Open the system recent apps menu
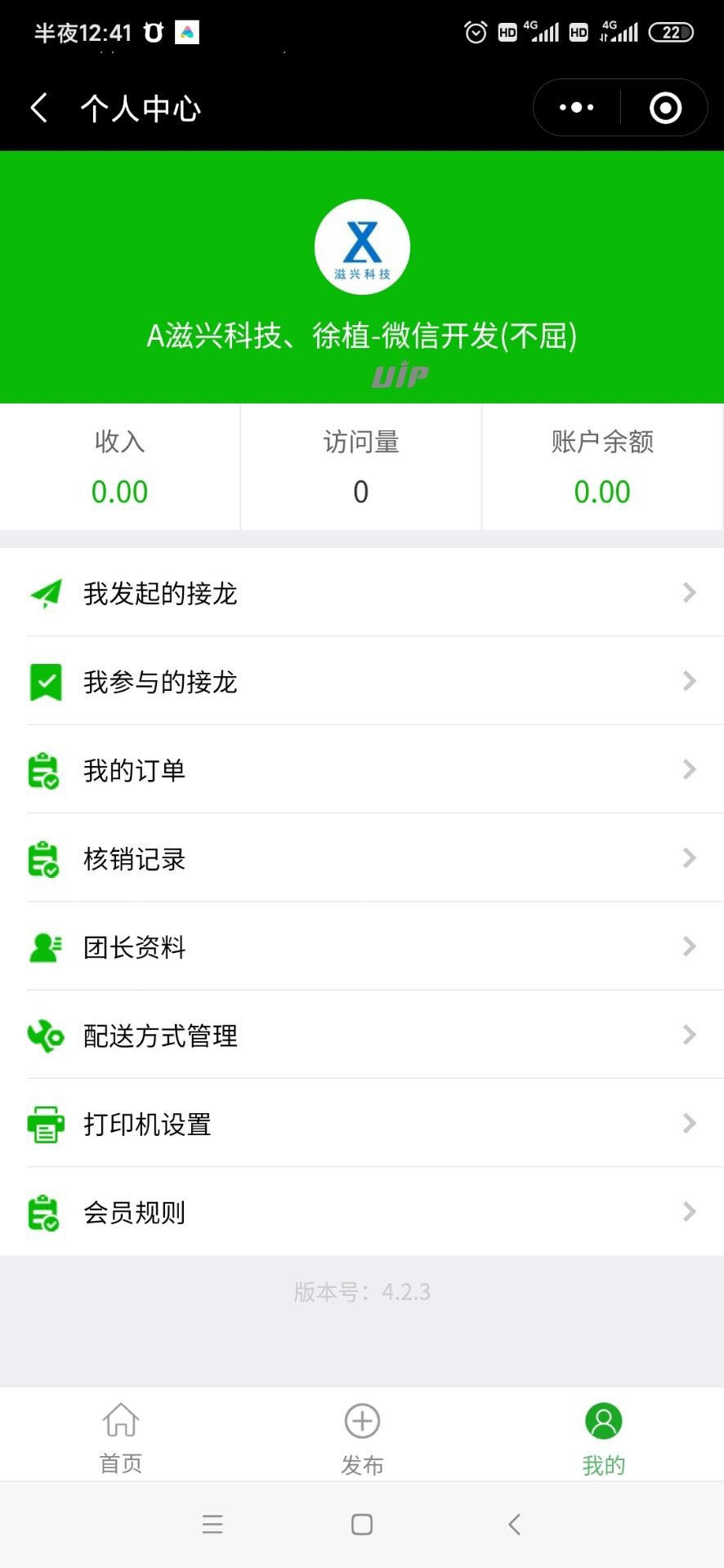724x1568 pixels. (212, 1524)
